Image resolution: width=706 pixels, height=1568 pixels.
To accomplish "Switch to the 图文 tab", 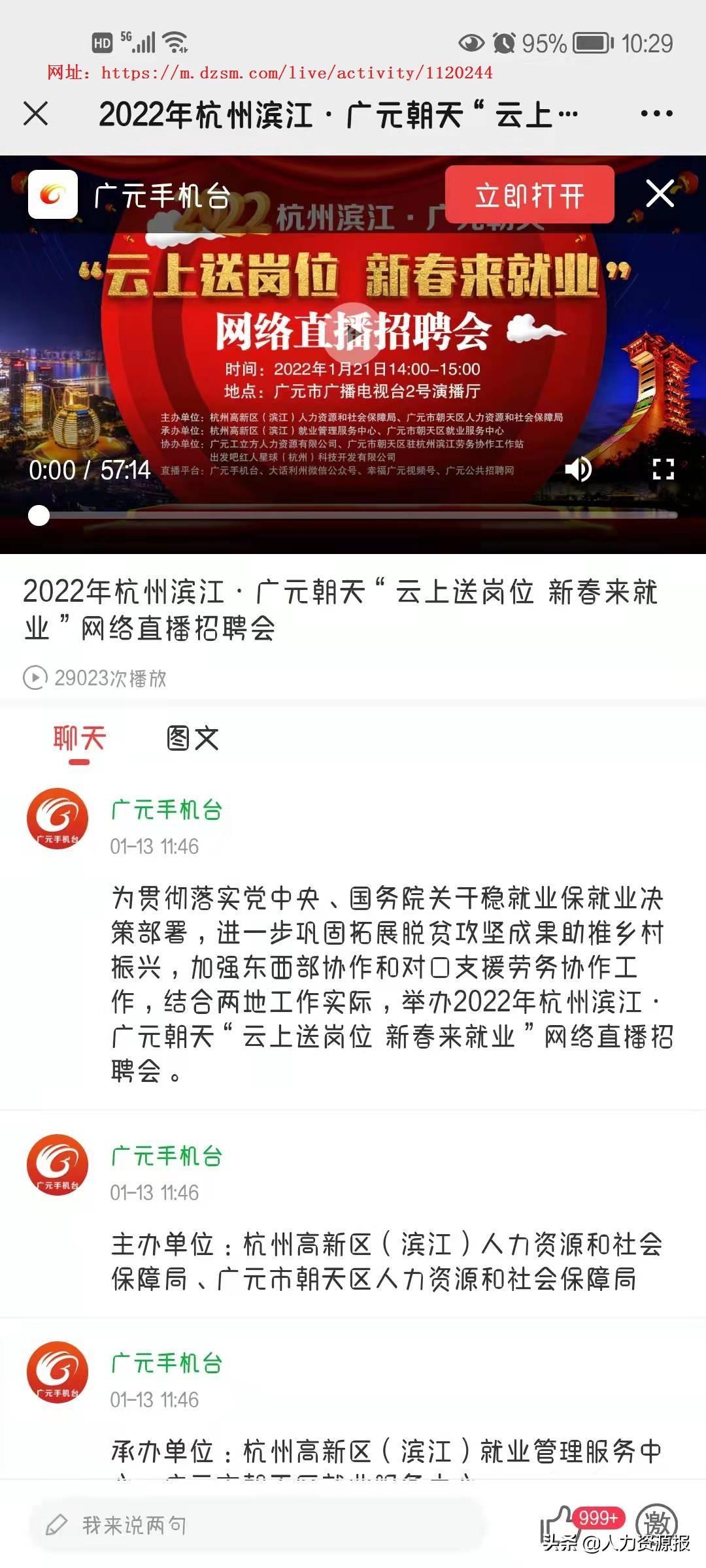I will [192, 738].
